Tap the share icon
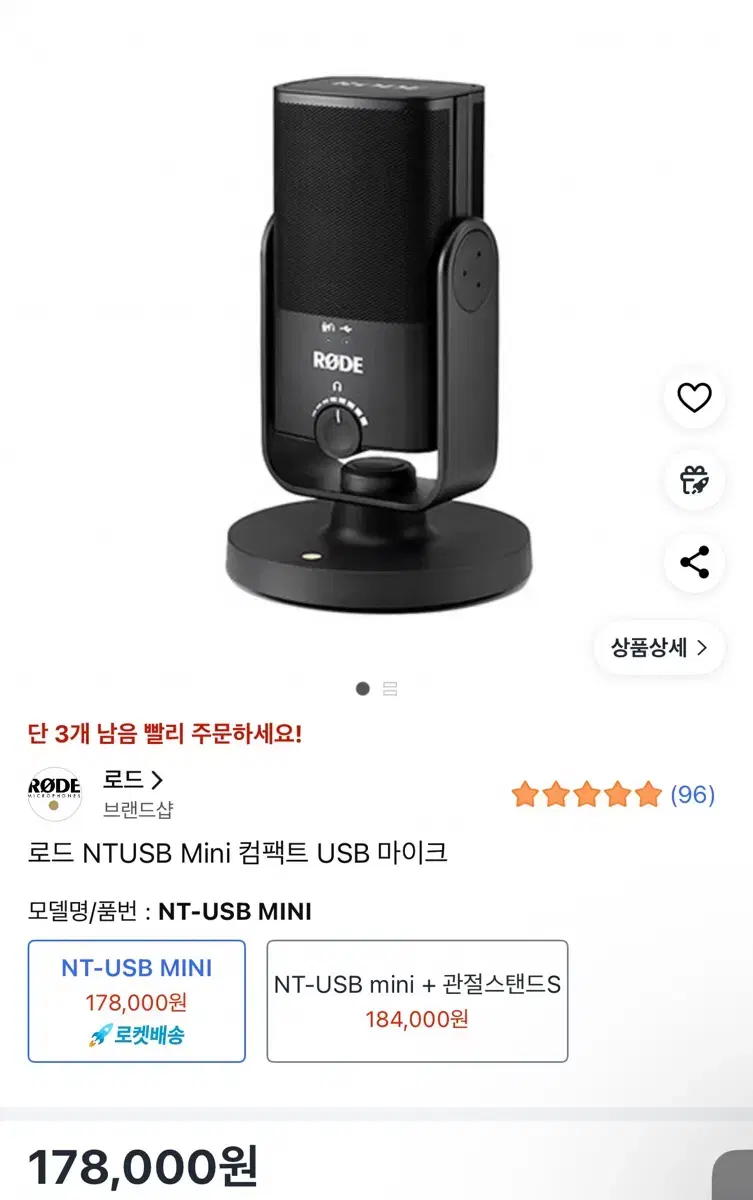753x1200 pixels. (694, 563)
